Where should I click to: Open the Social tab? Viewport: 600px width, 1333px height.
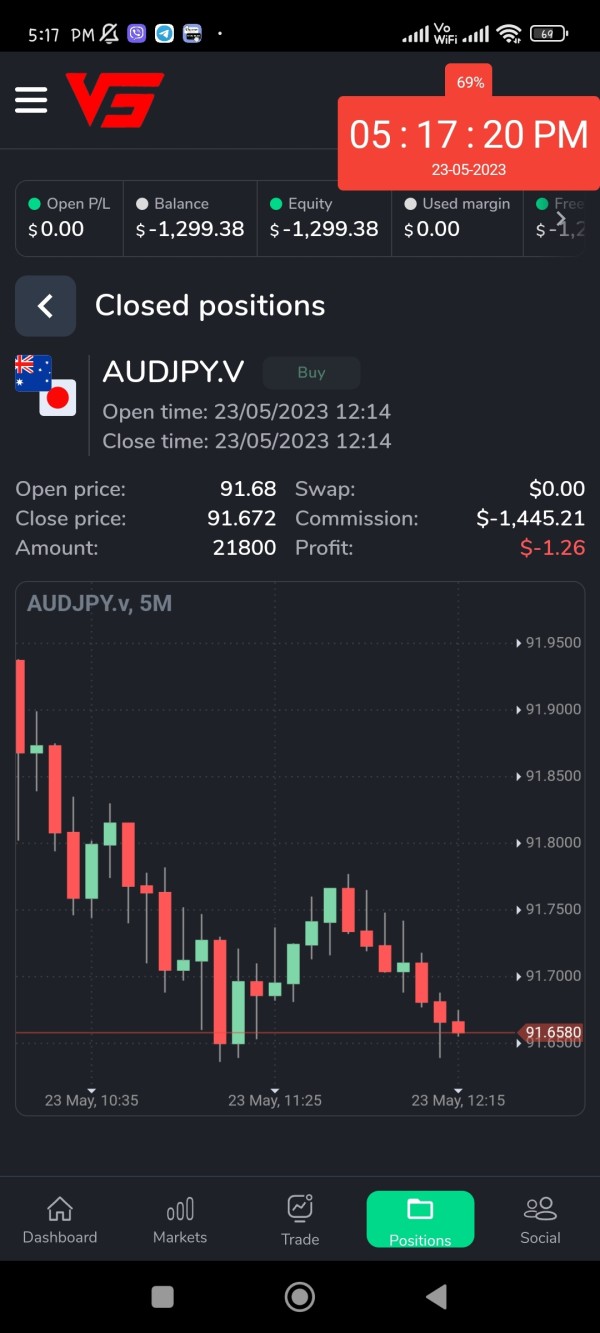[540, 1219]
